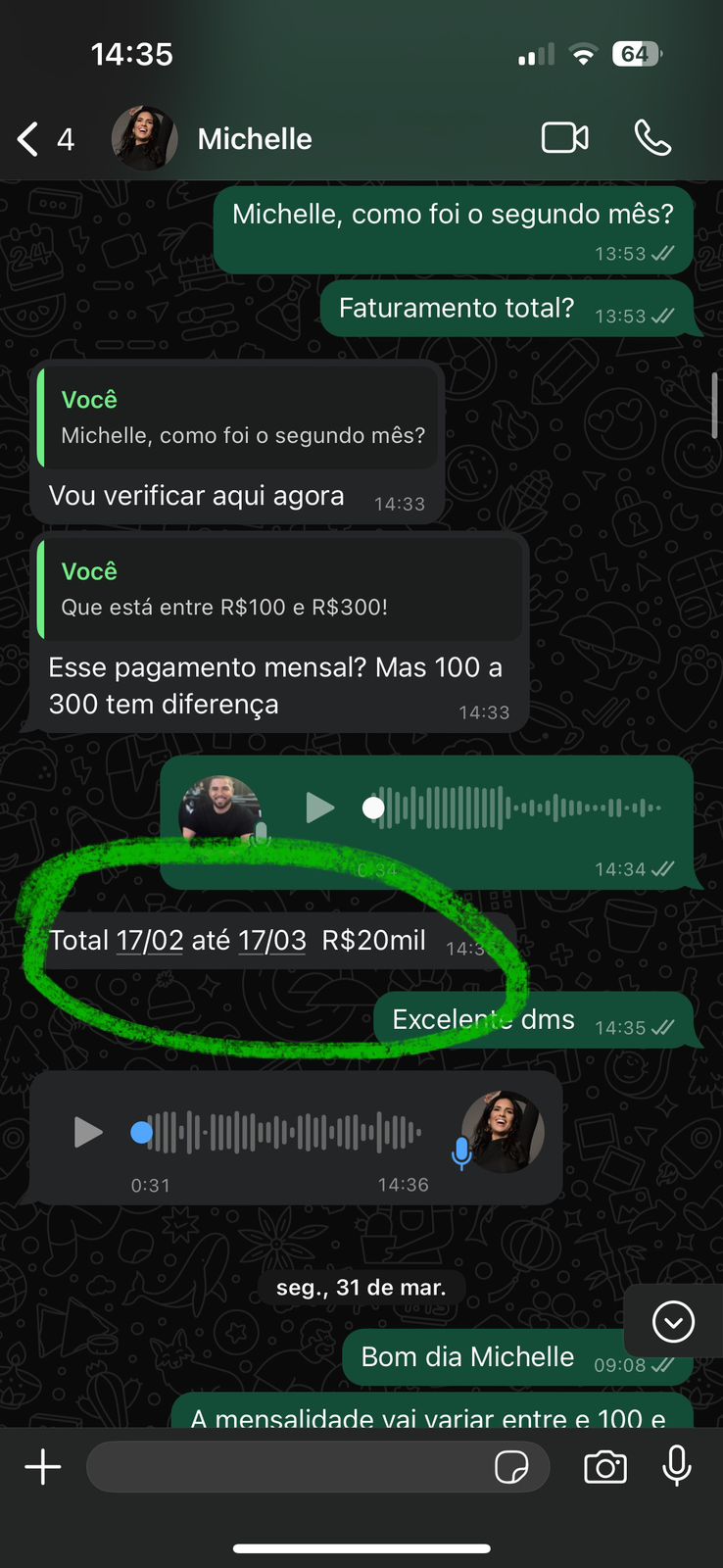Jump to quoted 'Que está entre R$100 e R$300!' message
The image size is (723, 1568).
point(278,589)
